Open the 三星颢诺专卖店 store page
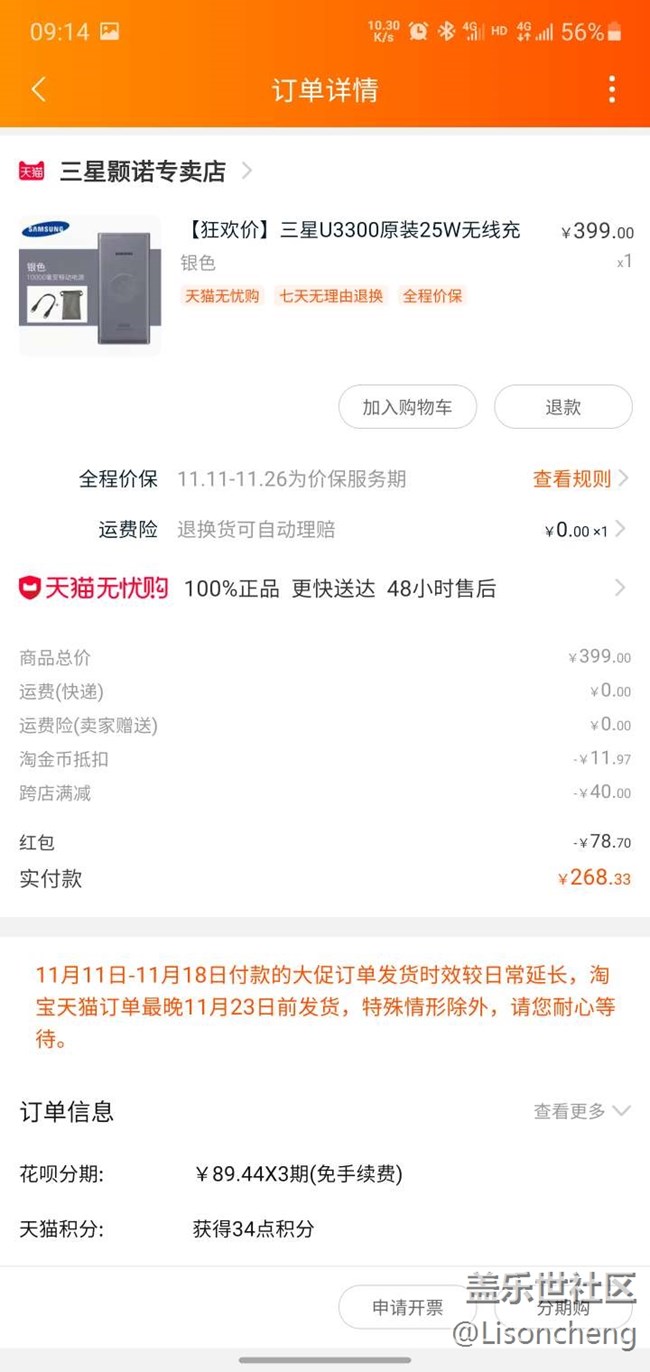650x1372 pixels. (x=142, y=172)
